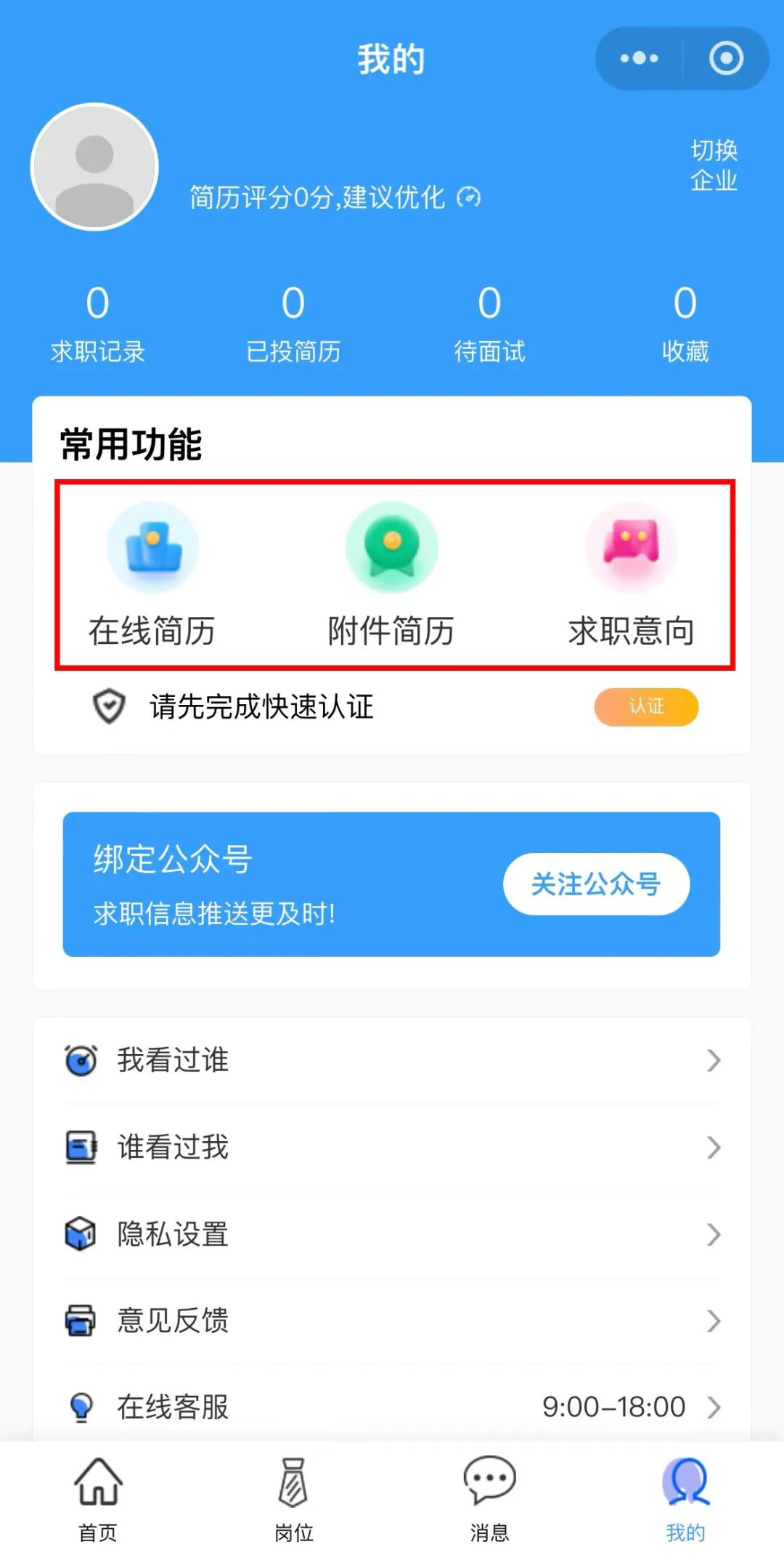Close the mini program via circle icon
Viewport: 784px width, 1568px height.
(x=726, y=58)
